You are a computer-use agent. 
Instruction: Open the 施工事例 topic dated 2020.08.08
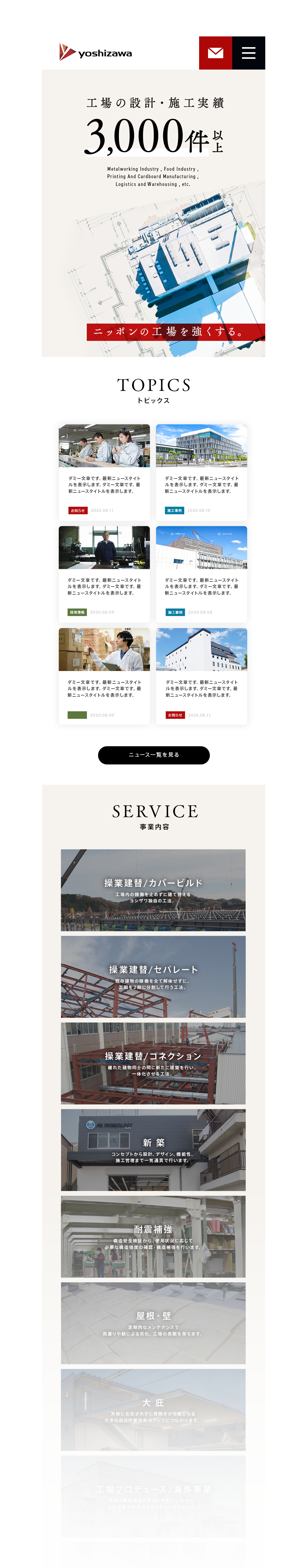(201, 573)
